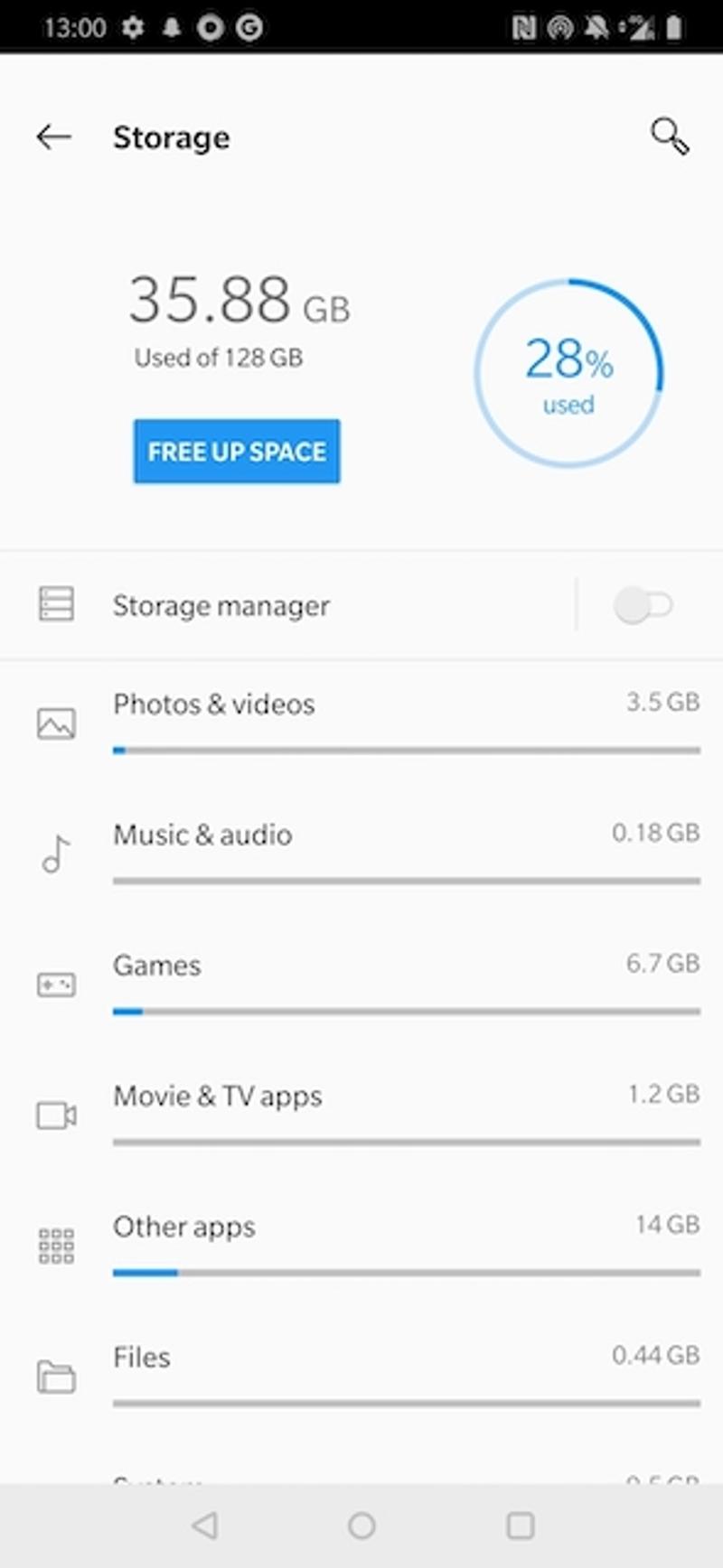Select the Movie & TV apps camera icon
Screen dimensions: 723x1568
(56, 1115)
